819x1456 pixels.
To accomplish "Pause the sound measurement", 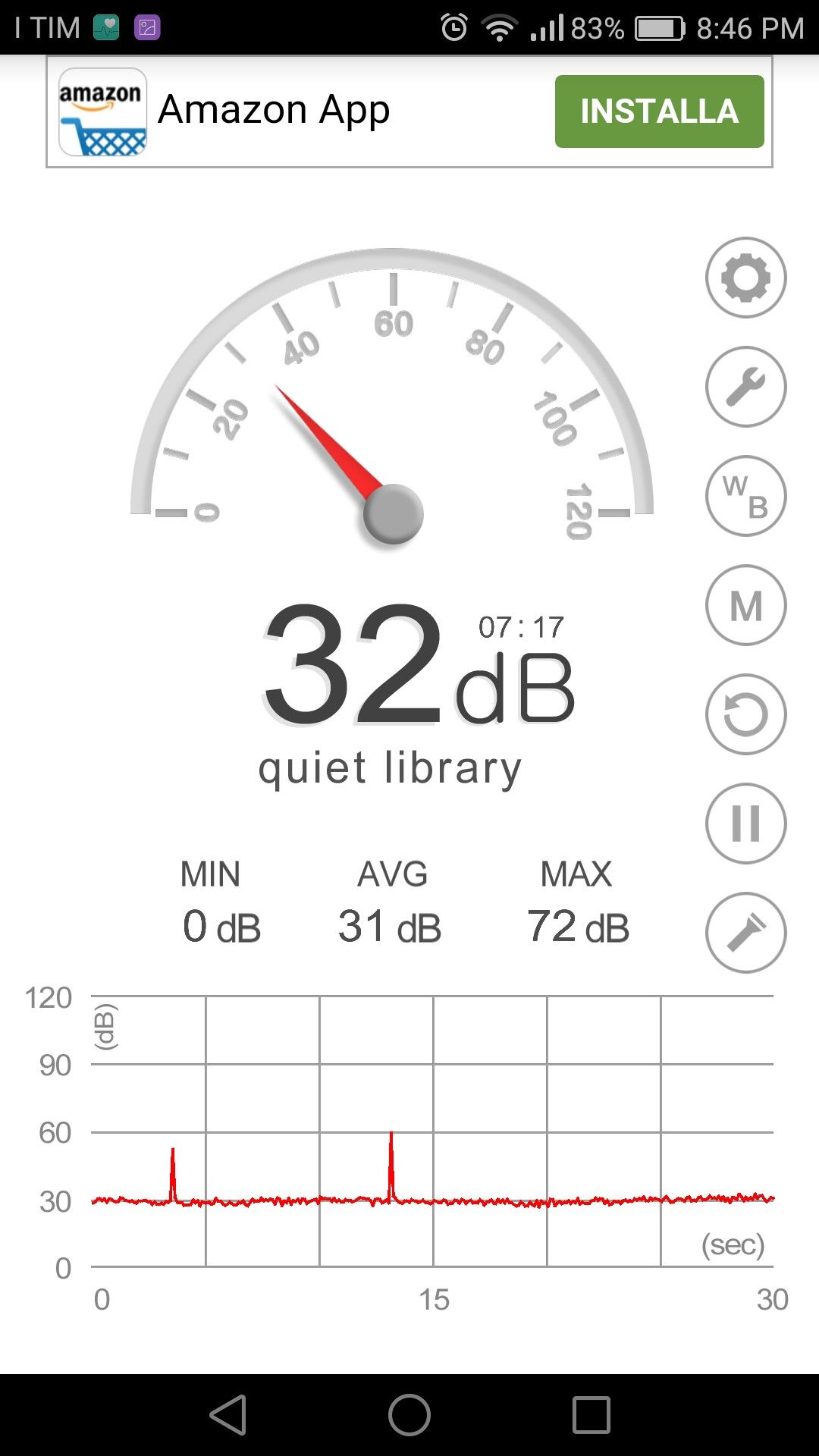I will click(745, 824).
